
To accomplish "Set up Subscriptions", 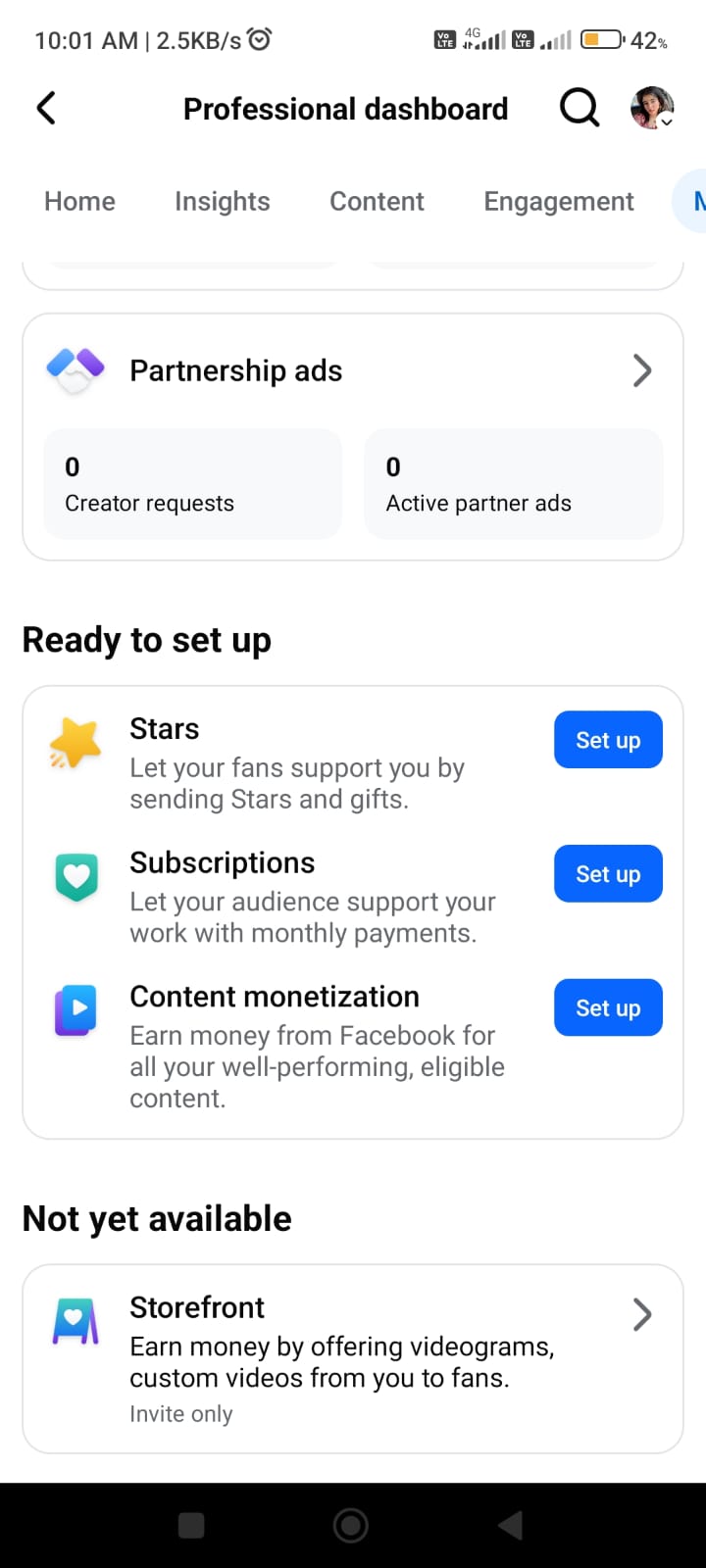I will 608,873.
